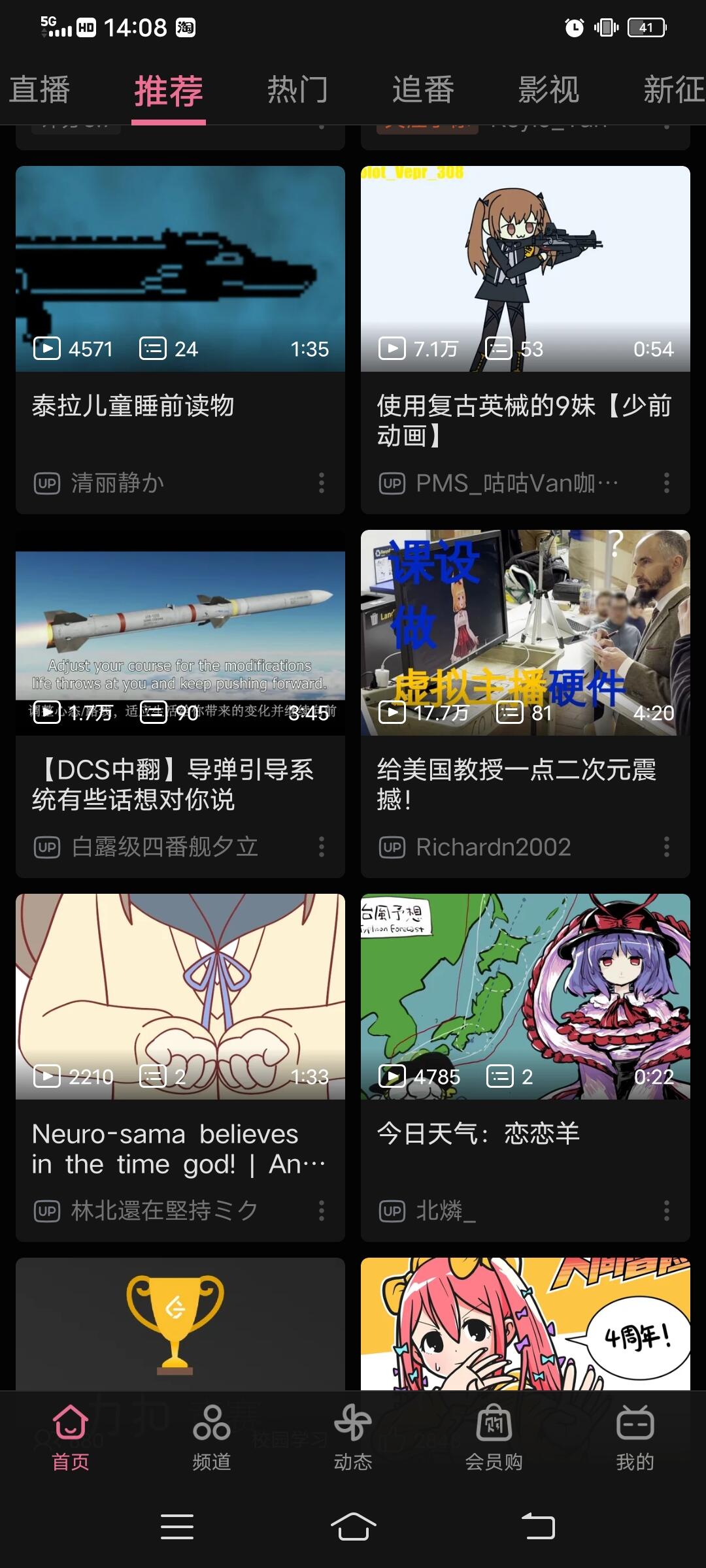
Task: Tap the system back button
Action: 538,1527
